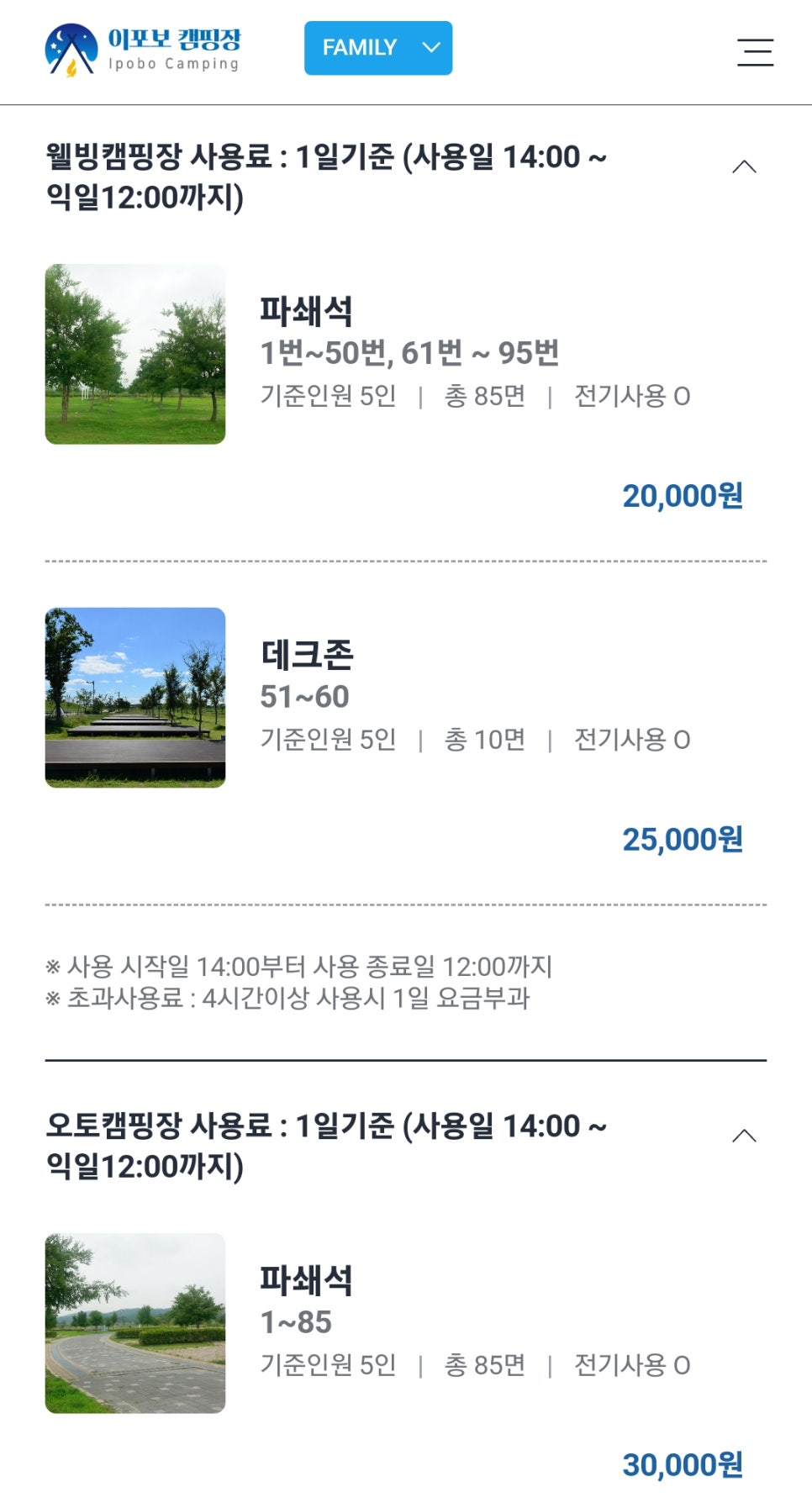Go to Ipobo Camping home via logo
812x1503 pixels.
(x=143, y=50)
